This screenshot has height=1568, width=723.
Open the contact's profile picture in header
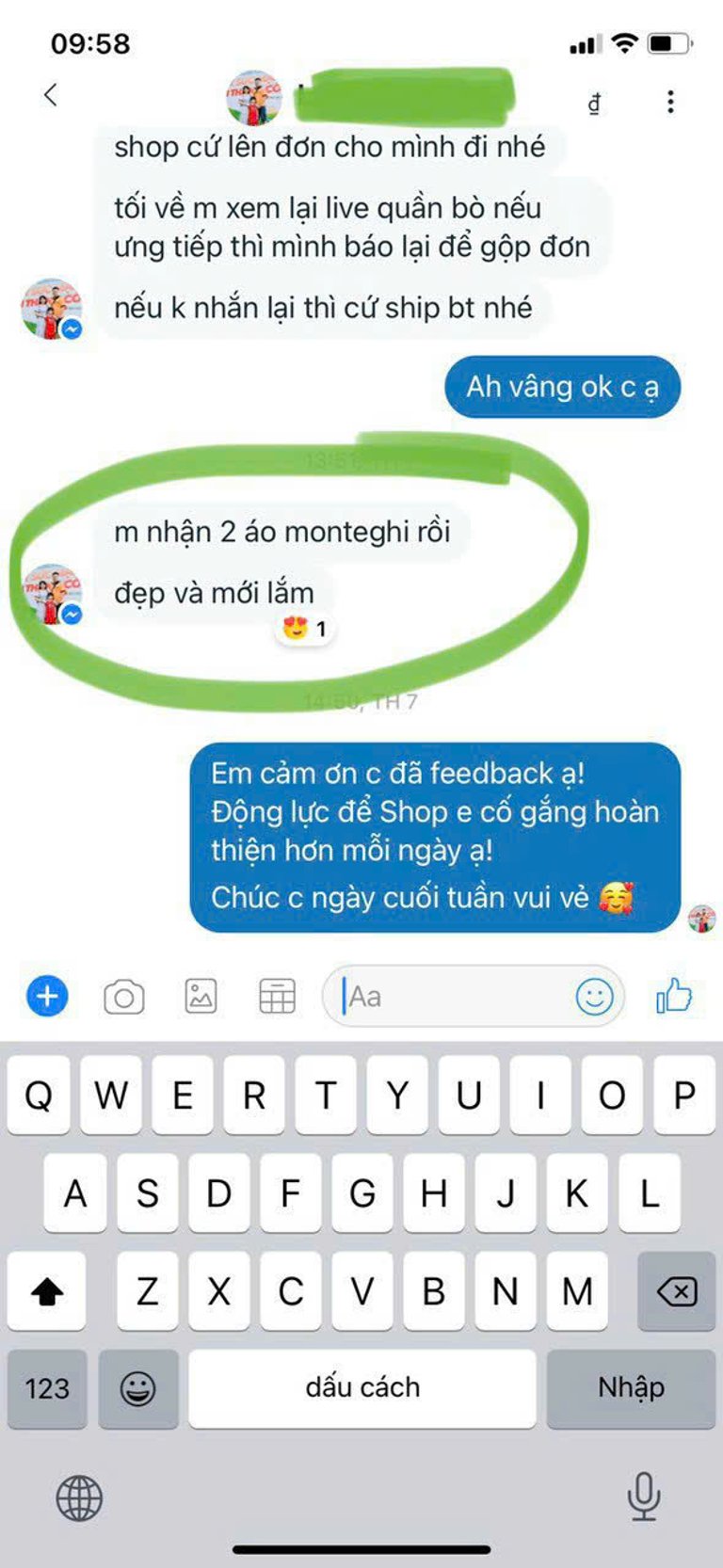point(253,96)
